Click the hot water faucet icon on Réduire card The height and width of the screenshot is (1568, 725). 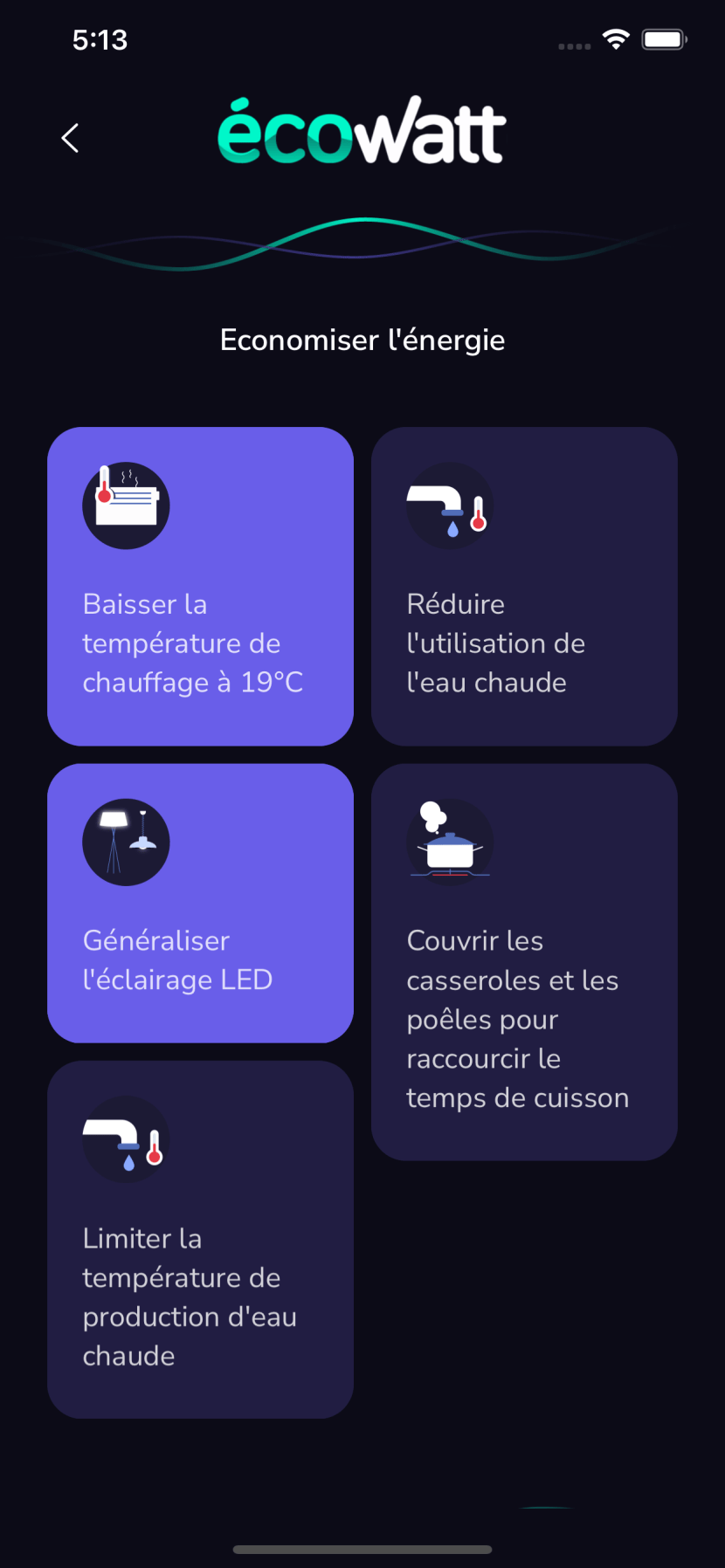[x=449, y=506]
